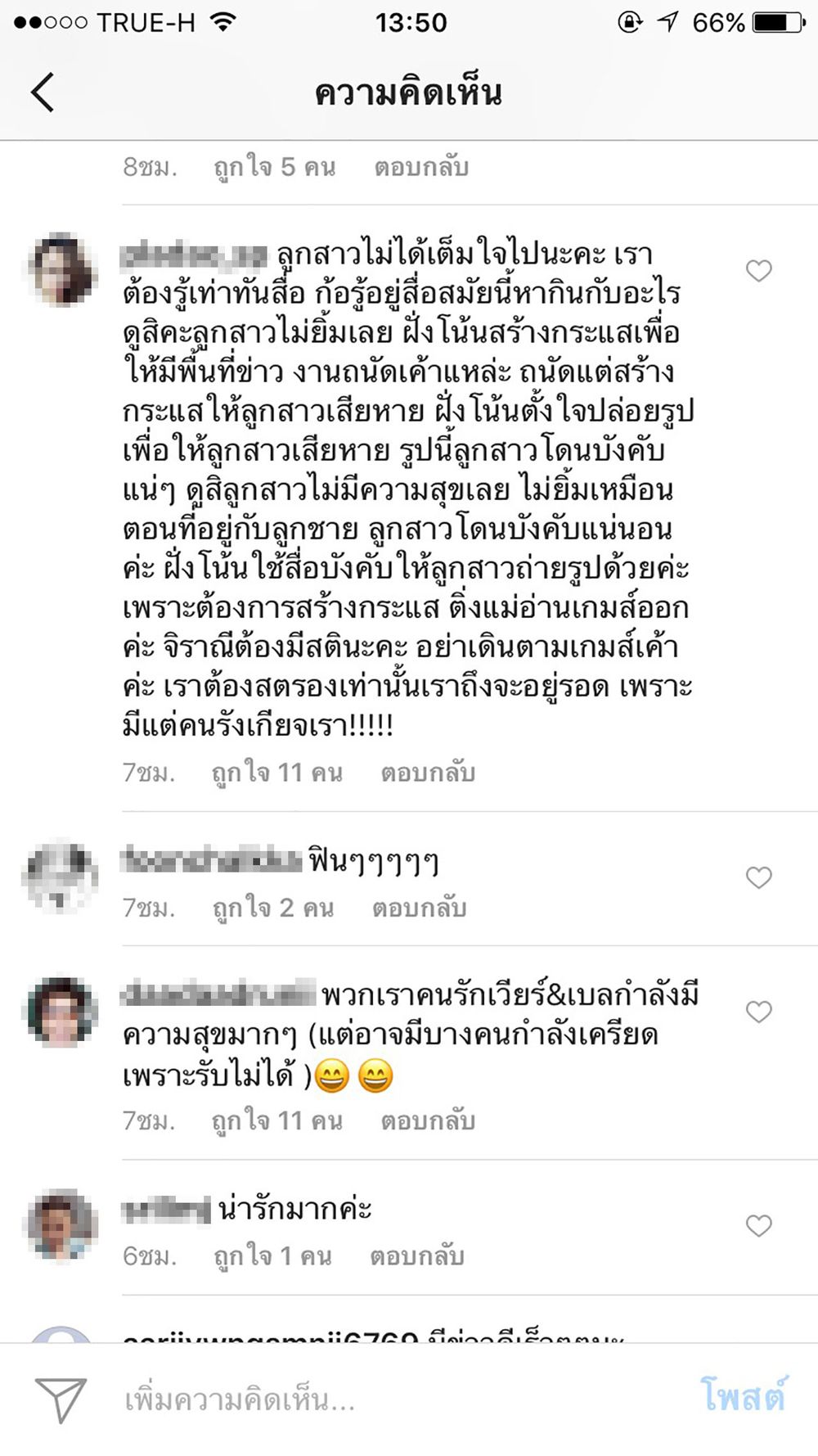Image resolution: width=818 pixels, height=1456 pixels.
Task: Like the comment about เวียร์&เบล
Action: (758, 1012)
